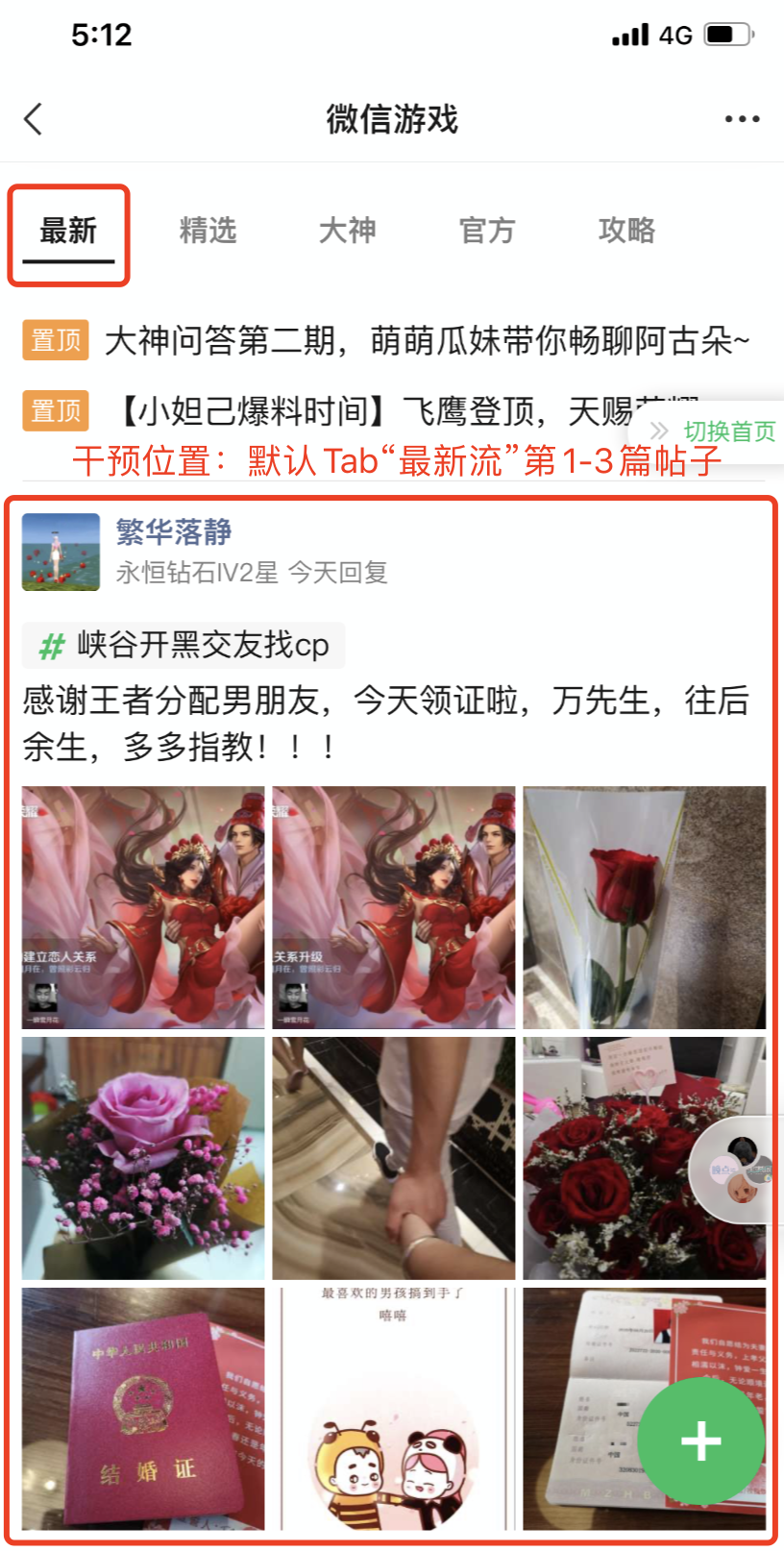View the pink rose bouquet photo
The image size is (784, 1551).
pyautogui.click(x=143, y=1157)
